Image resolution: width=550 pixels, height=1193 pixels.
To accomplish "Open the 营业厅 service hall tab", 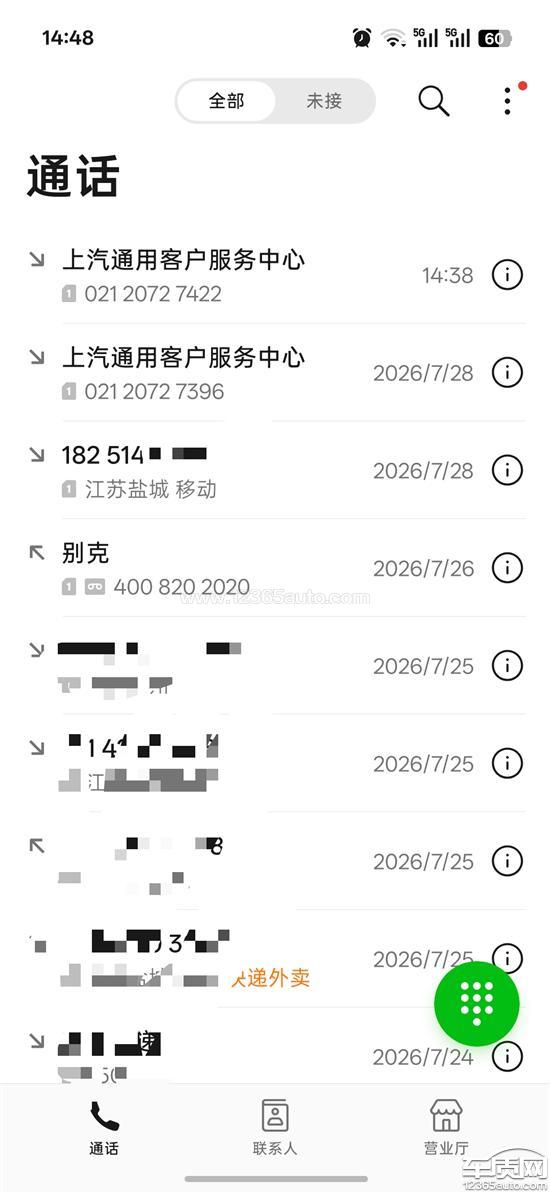I will [447, 1128].
